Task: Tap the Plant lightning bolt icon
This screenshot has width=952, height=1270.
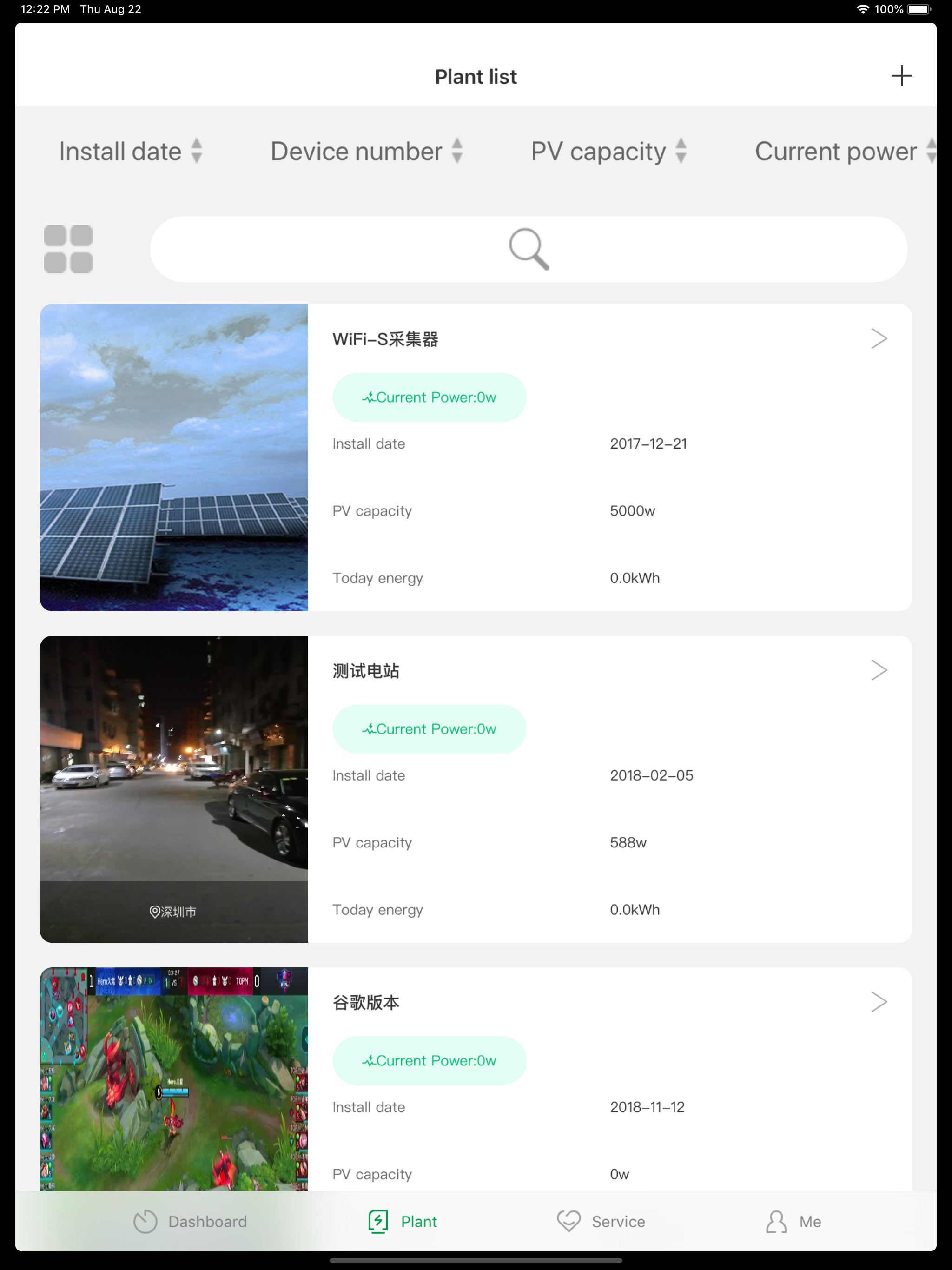Action: [377, 1221]
